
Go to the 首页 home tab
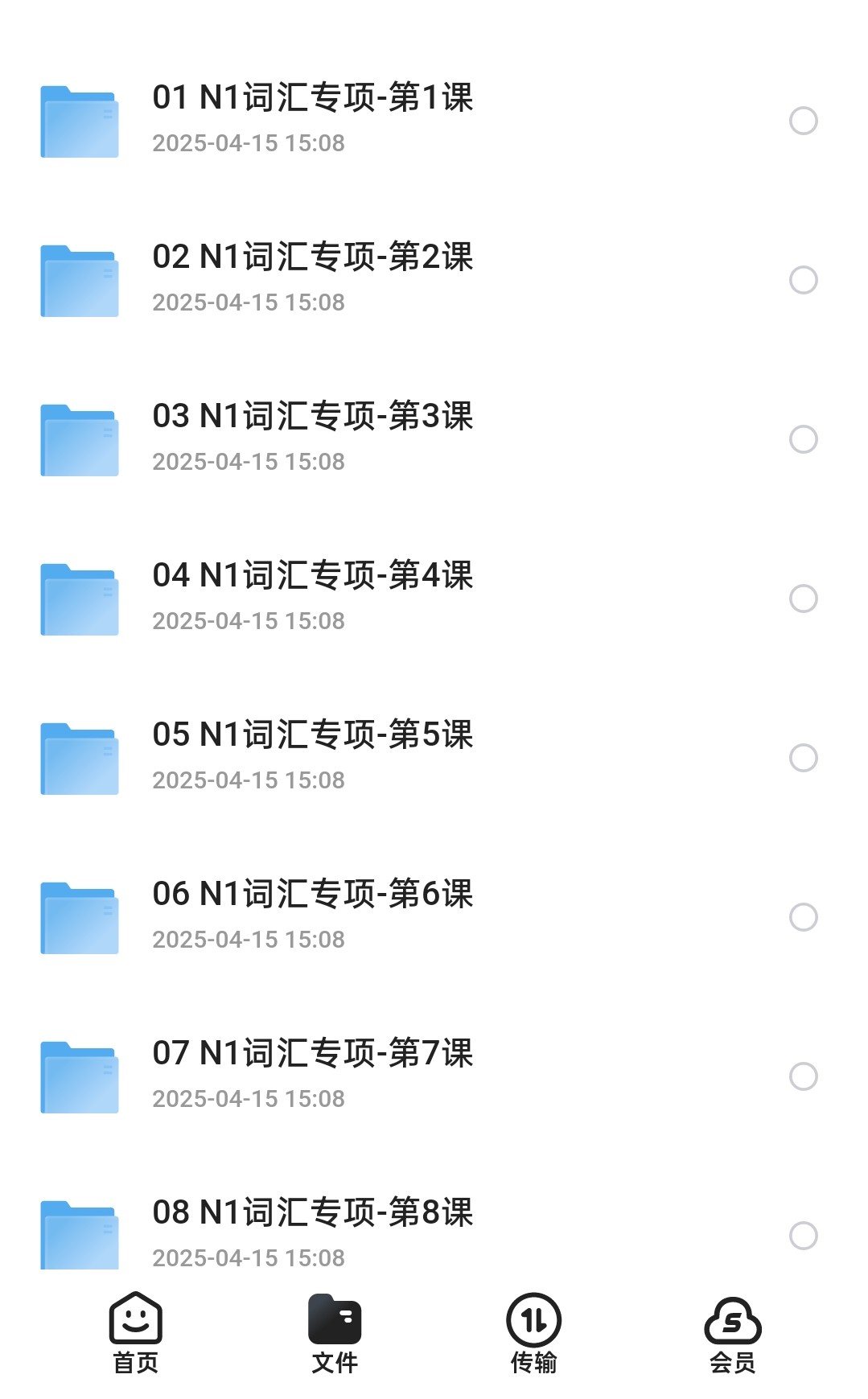pyautogui.click(x=136, y=1333)
